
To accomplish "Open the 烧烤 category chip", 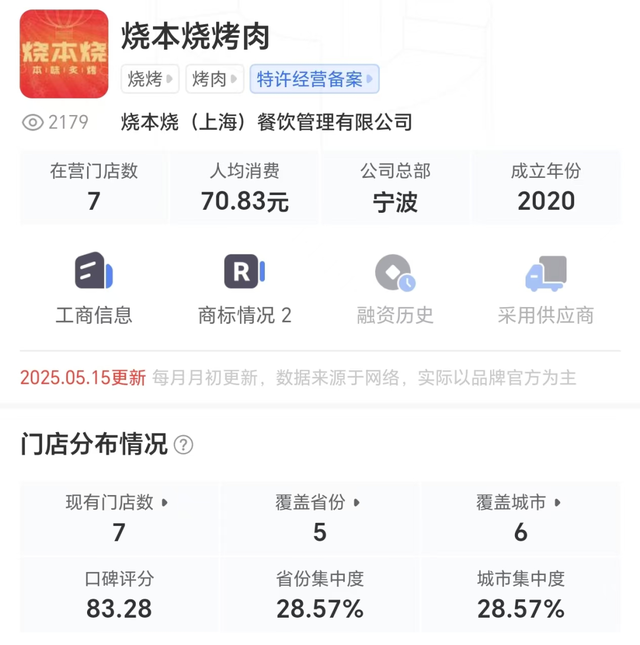I will pyautogui.click(x=150, y=79).
